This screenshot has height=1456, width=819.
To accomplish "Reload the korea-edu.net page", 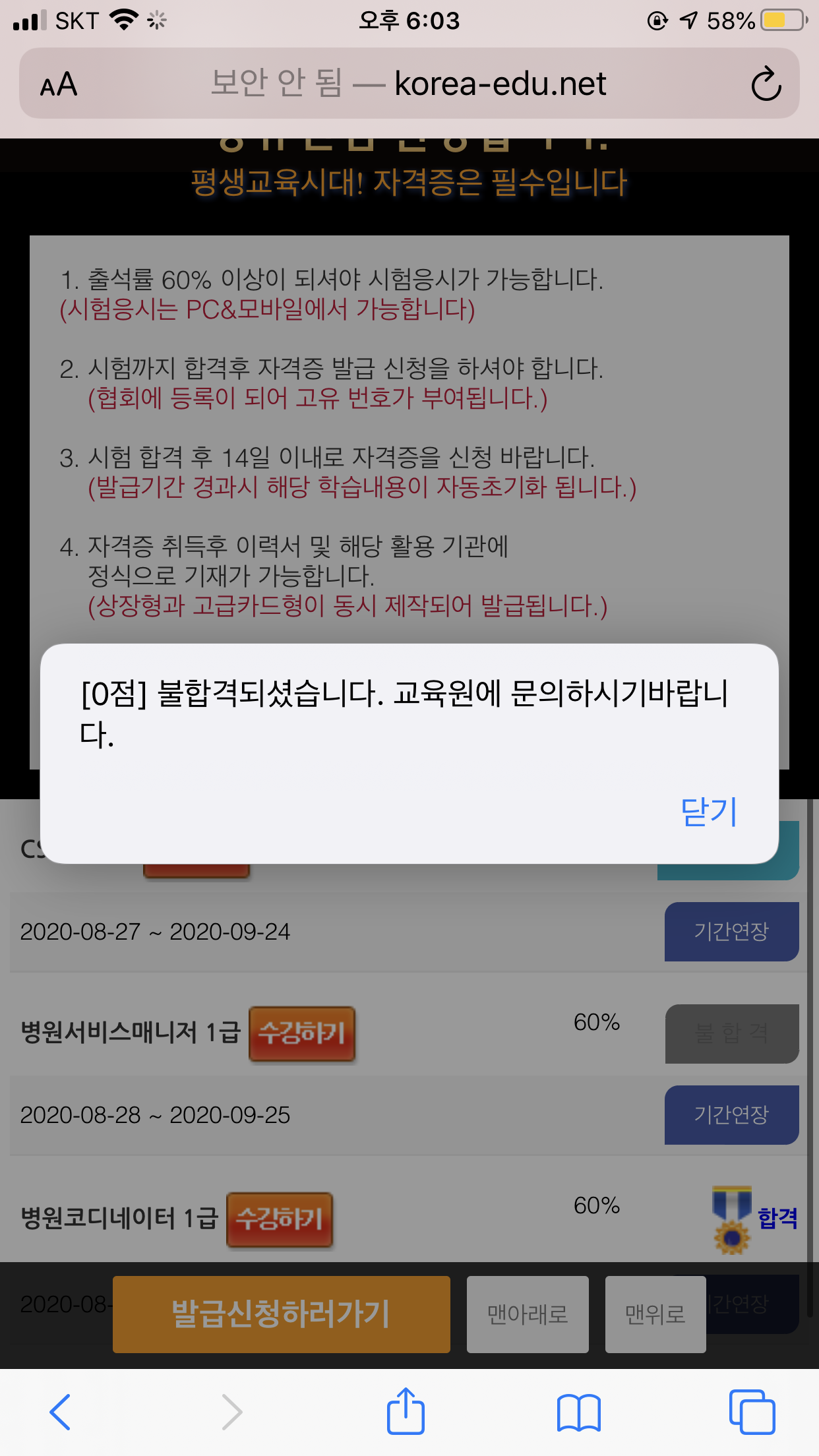I will 766,84.
